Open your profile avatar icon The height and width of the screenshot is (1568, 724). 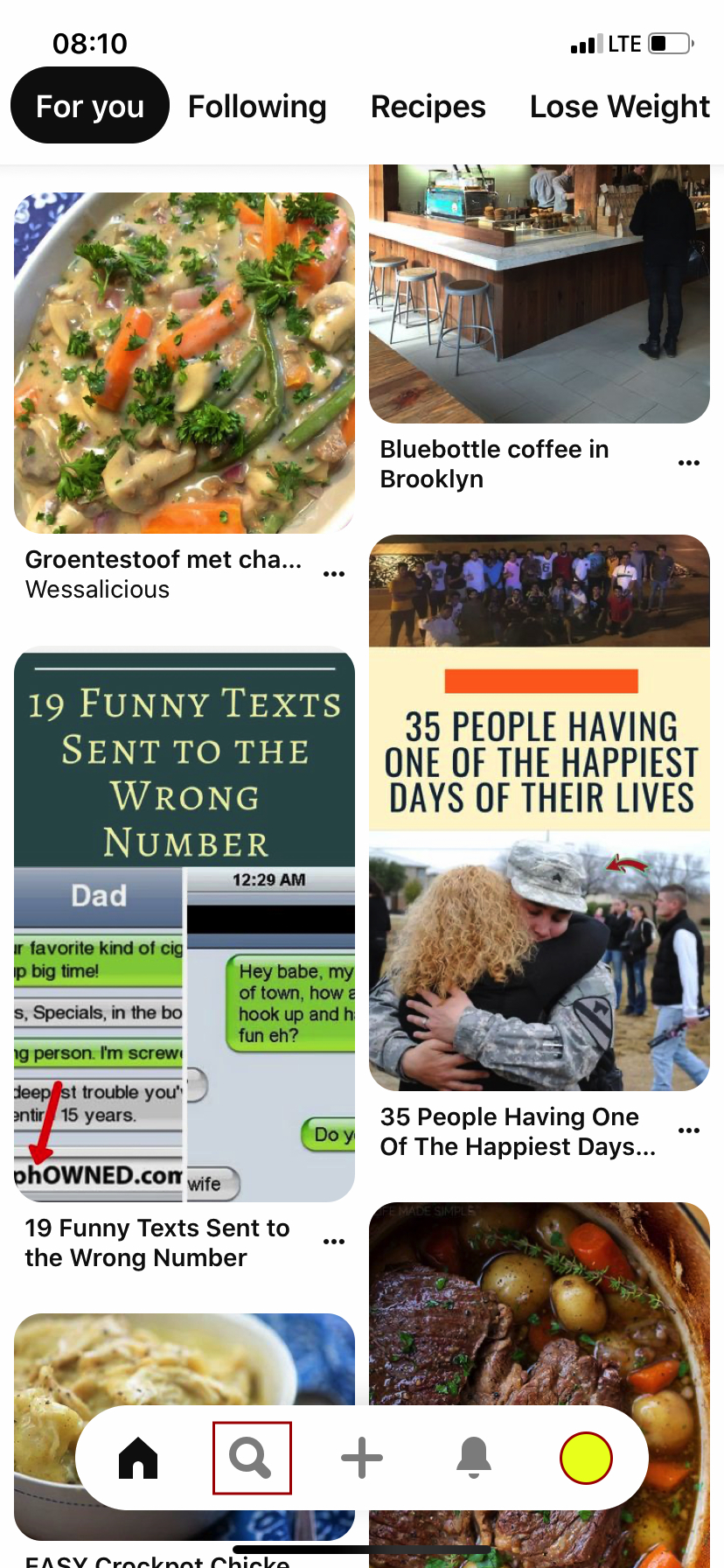click(585, 1457)
